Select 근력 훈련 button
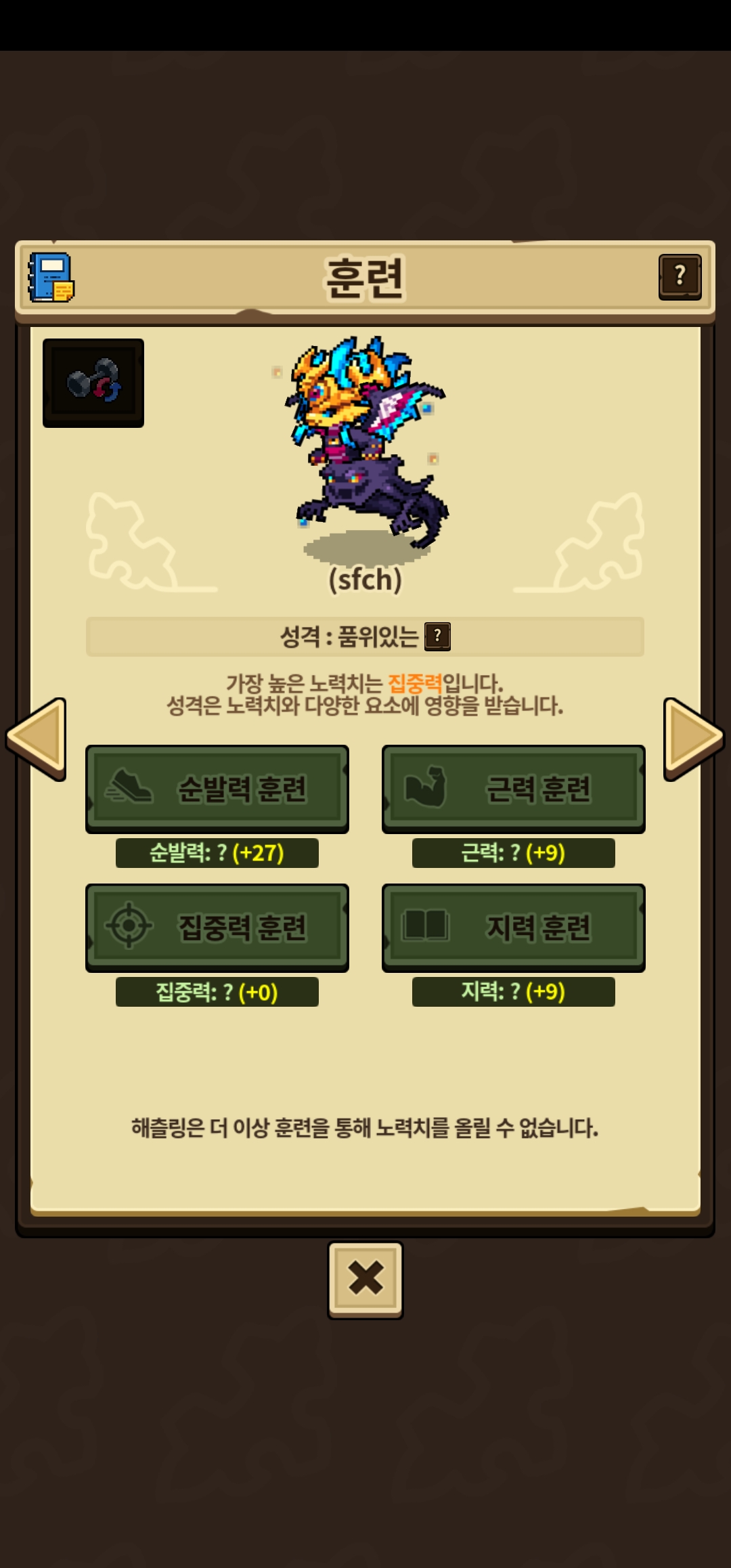The width and height of the screenshot is (731, 1568). coord(514,789)
